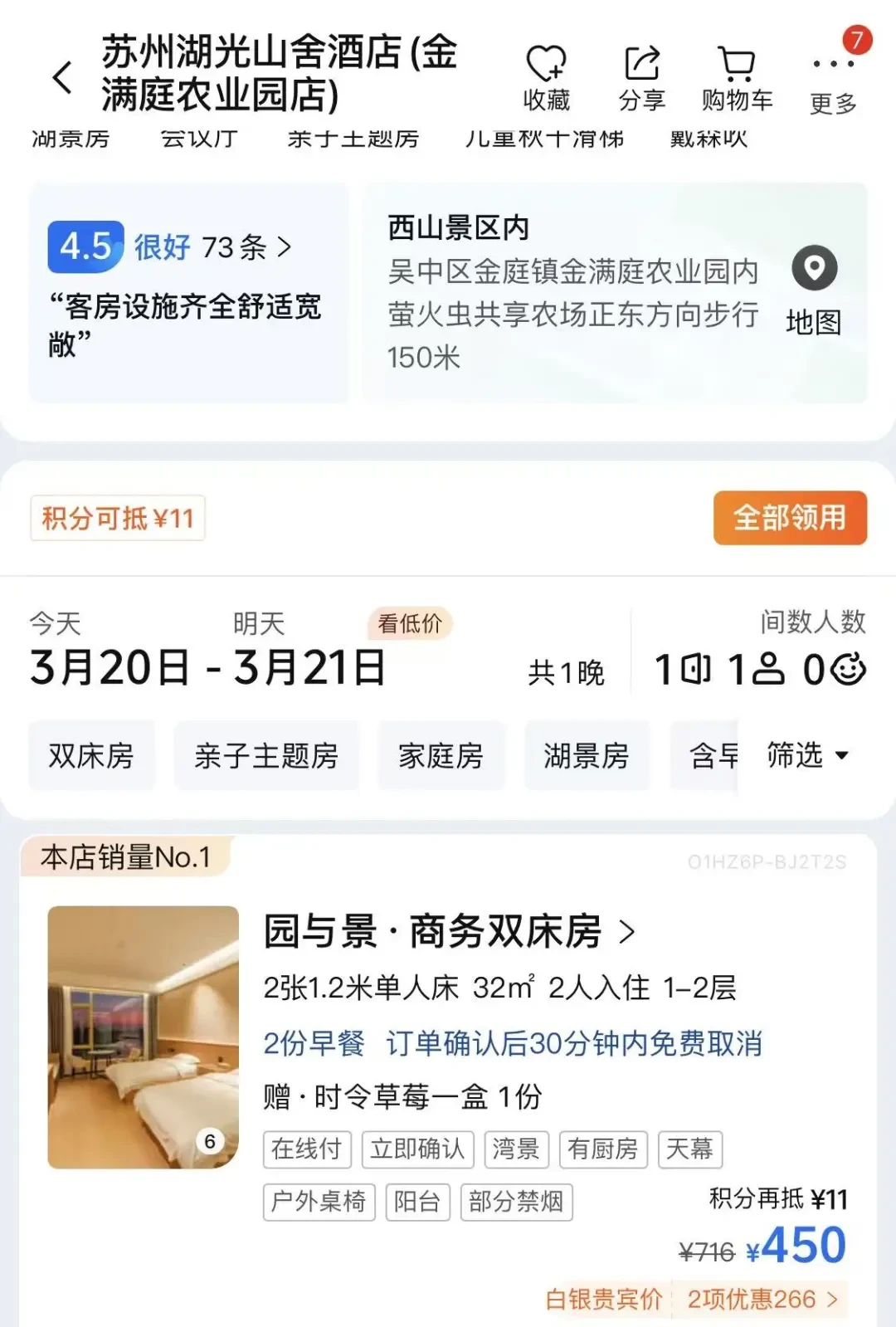Change the 3月20日 - 3月21日 stay dates
896x1327 pixels.
click(207, 667)
